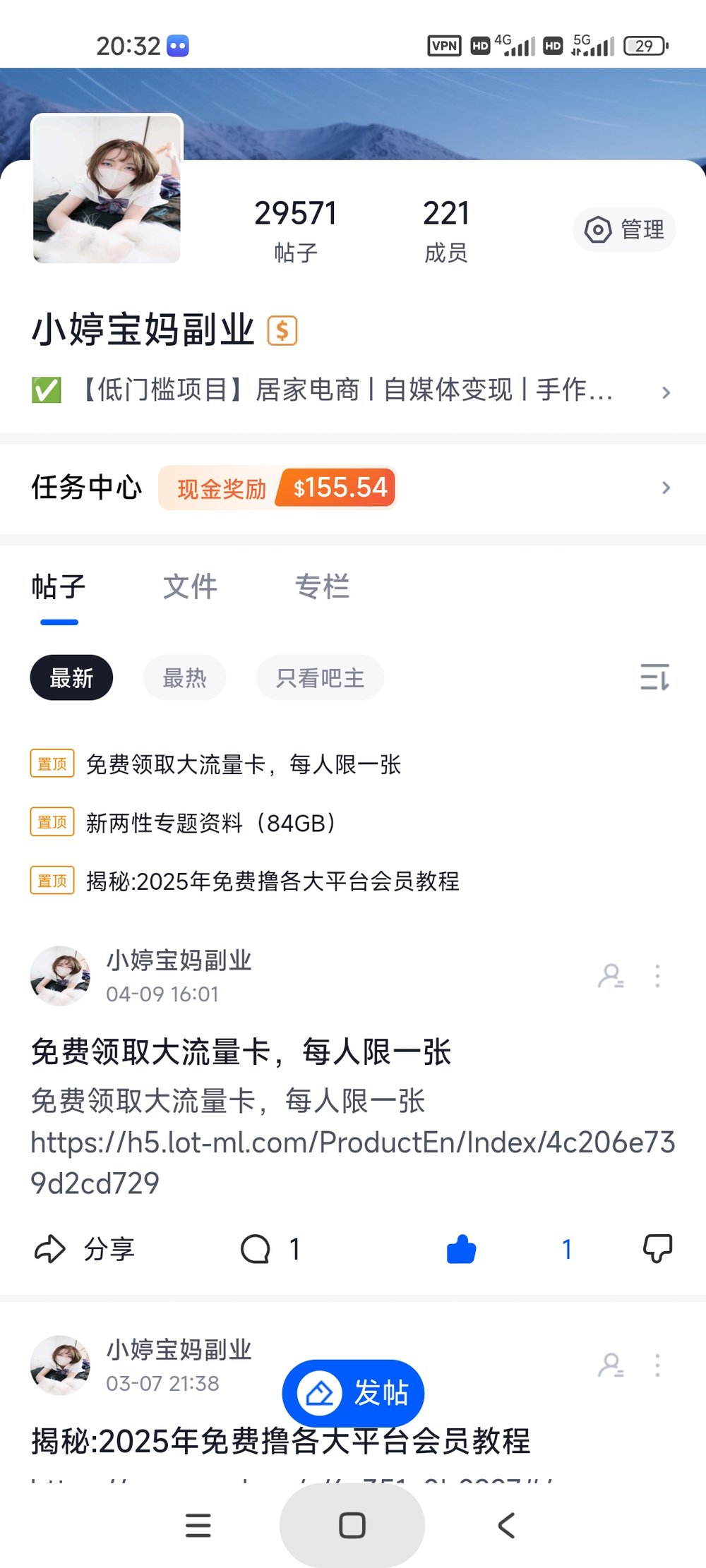Image resolution: width=706 pixels, height=1568 pixels.
Task: Open the sort order icon
Action: coord(654,677)
